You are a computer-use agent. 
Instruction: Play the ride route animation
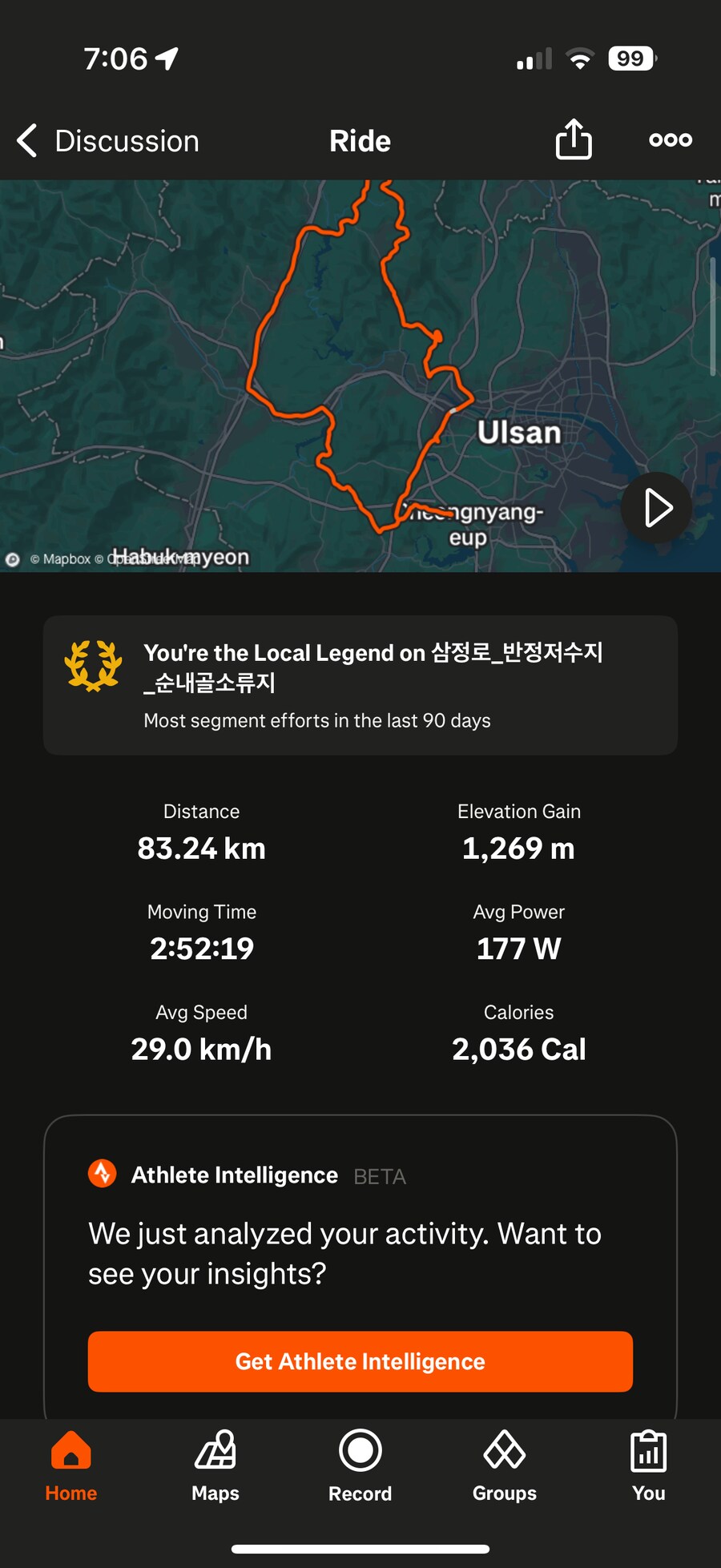point(657,508)
